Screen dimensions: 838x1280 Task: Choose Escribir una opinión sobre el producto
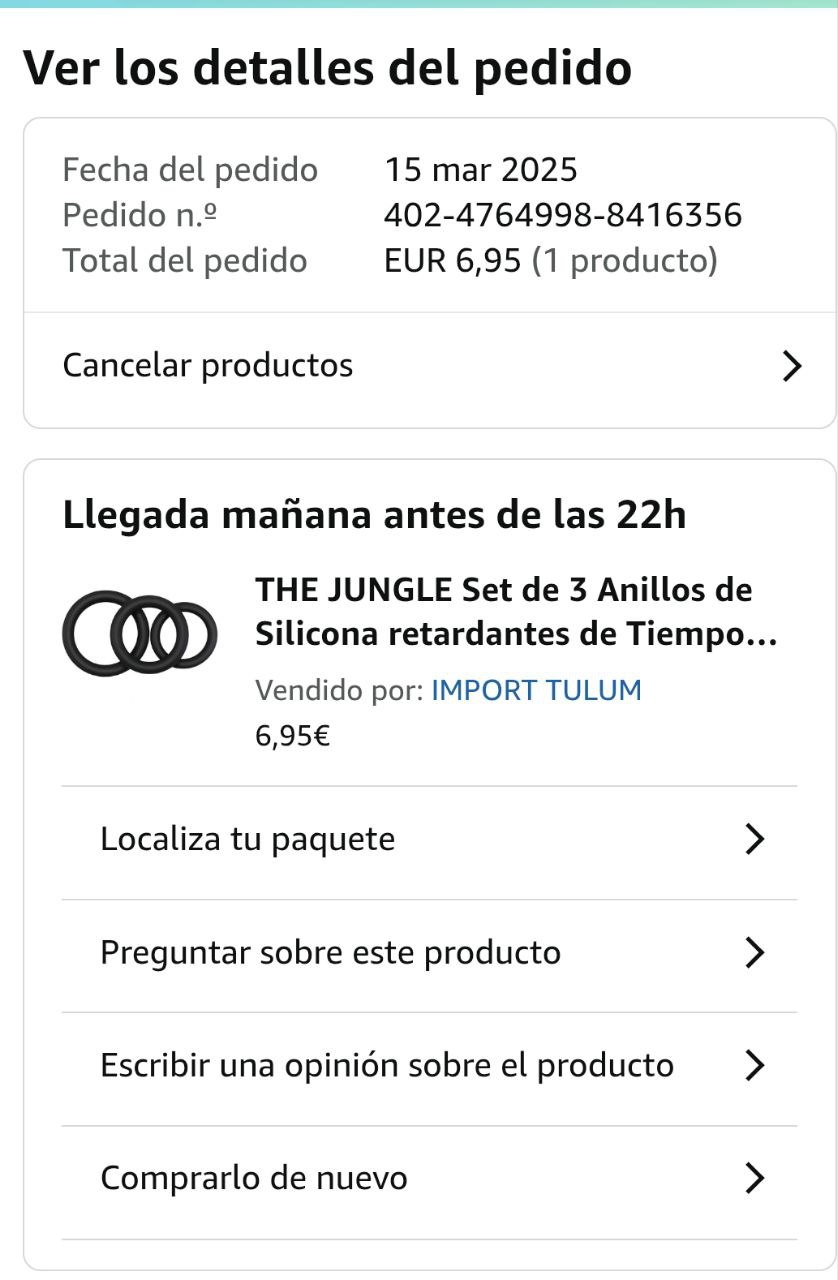(430, 1066)
